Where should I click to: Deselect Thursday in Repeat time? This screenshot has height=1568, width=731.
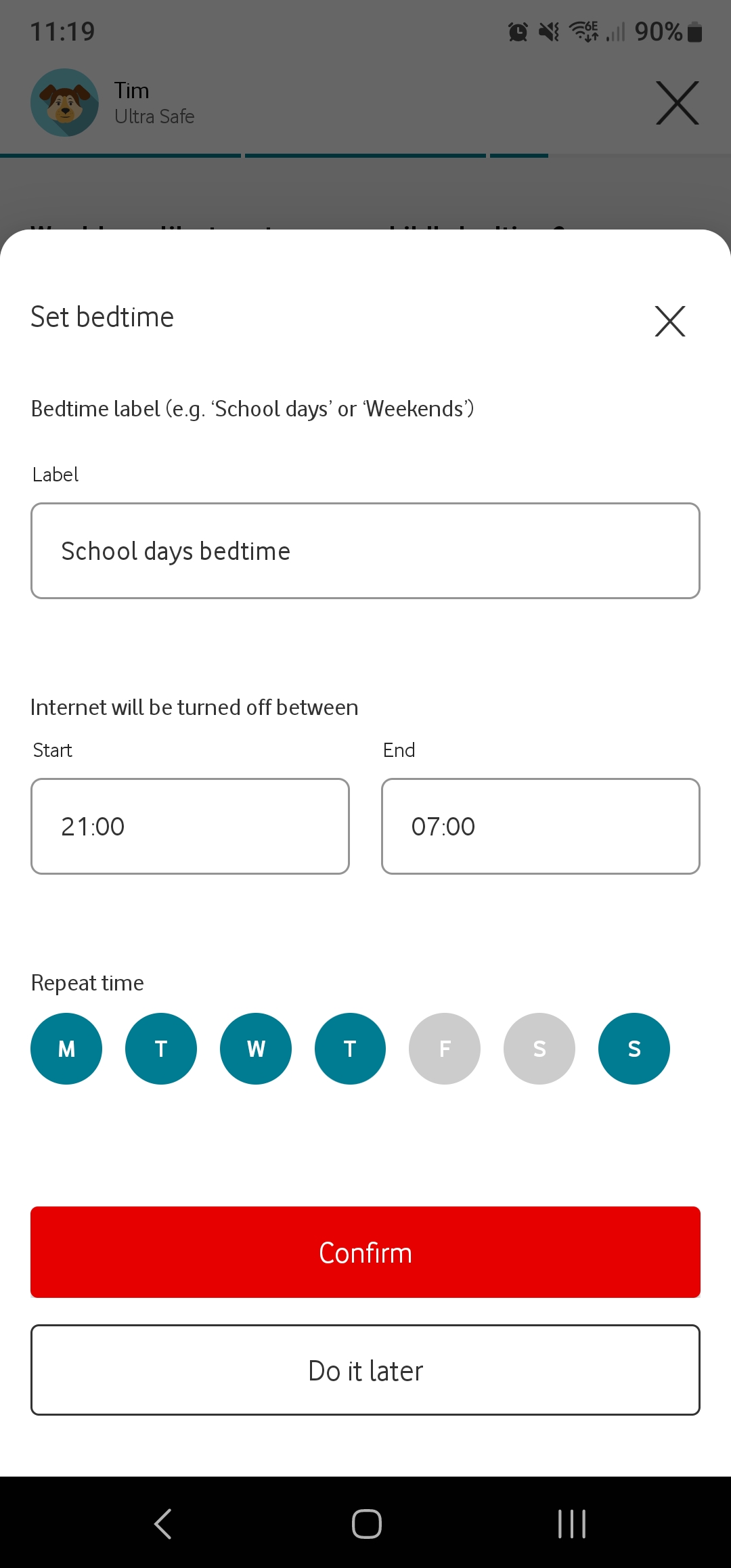click(x=350, y=1048)
